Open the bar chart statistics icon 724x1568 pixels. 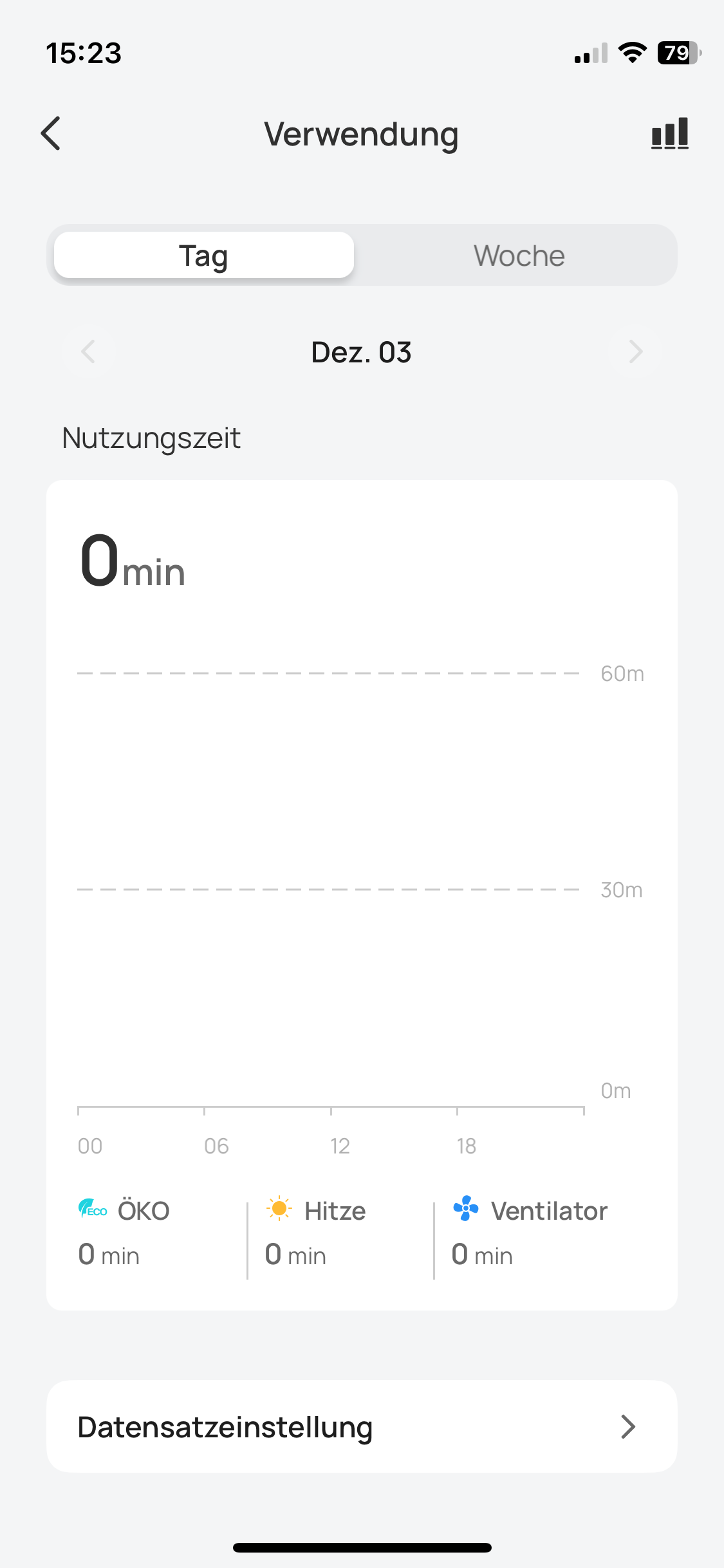tap(669, 134)
